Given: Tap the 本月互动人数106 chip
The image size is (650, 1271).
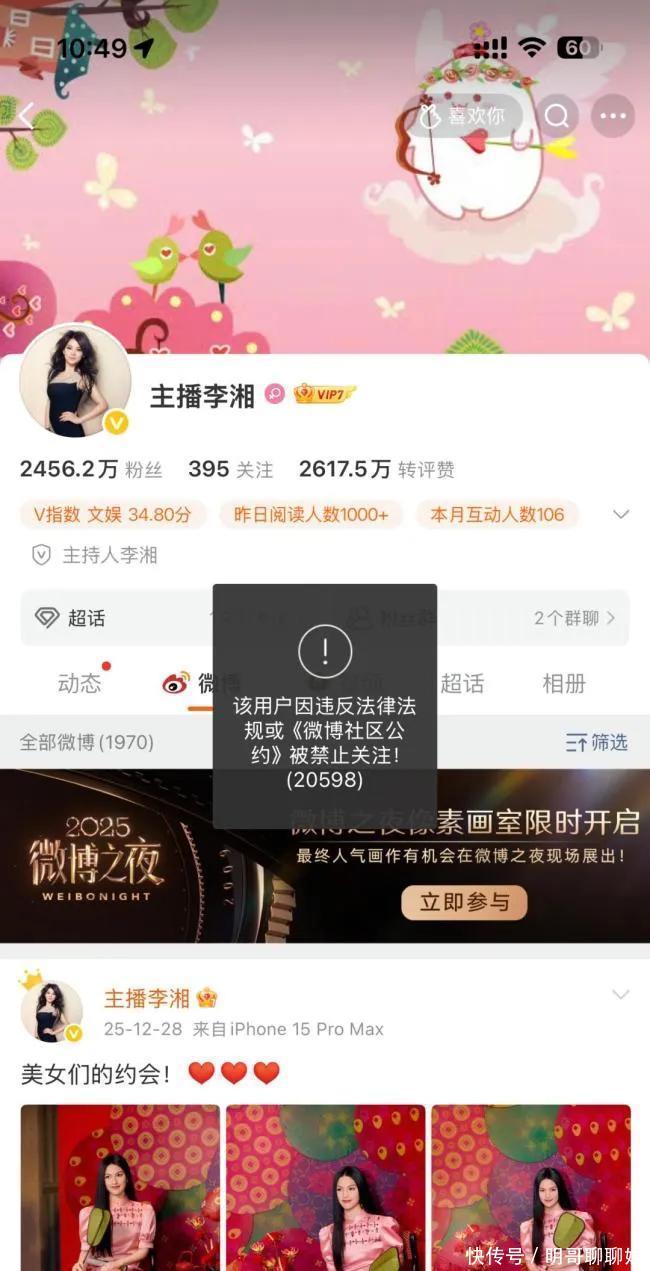Looking at the screenshot, I should (497, 515).
